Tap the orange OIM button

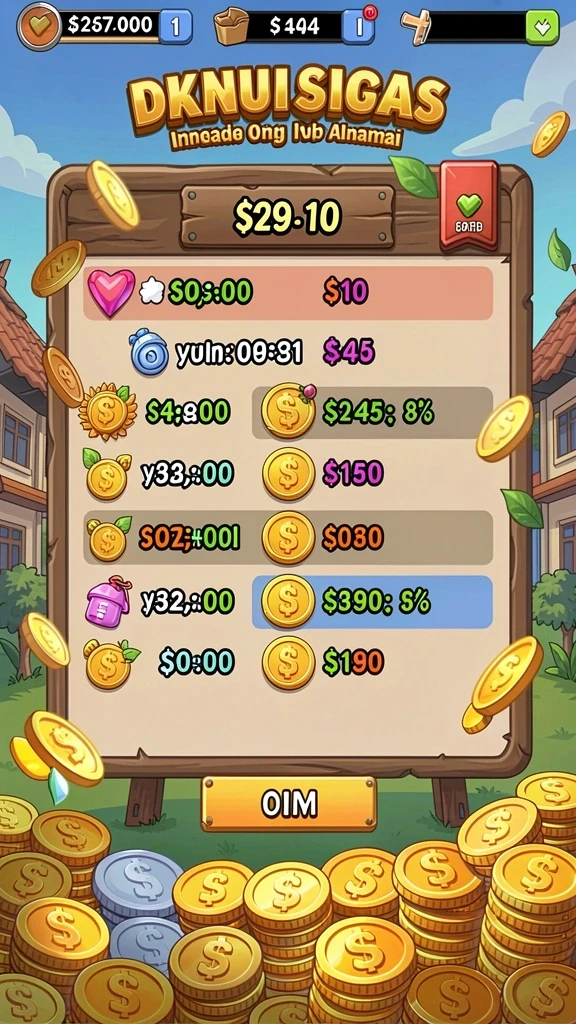coord(289,803)
